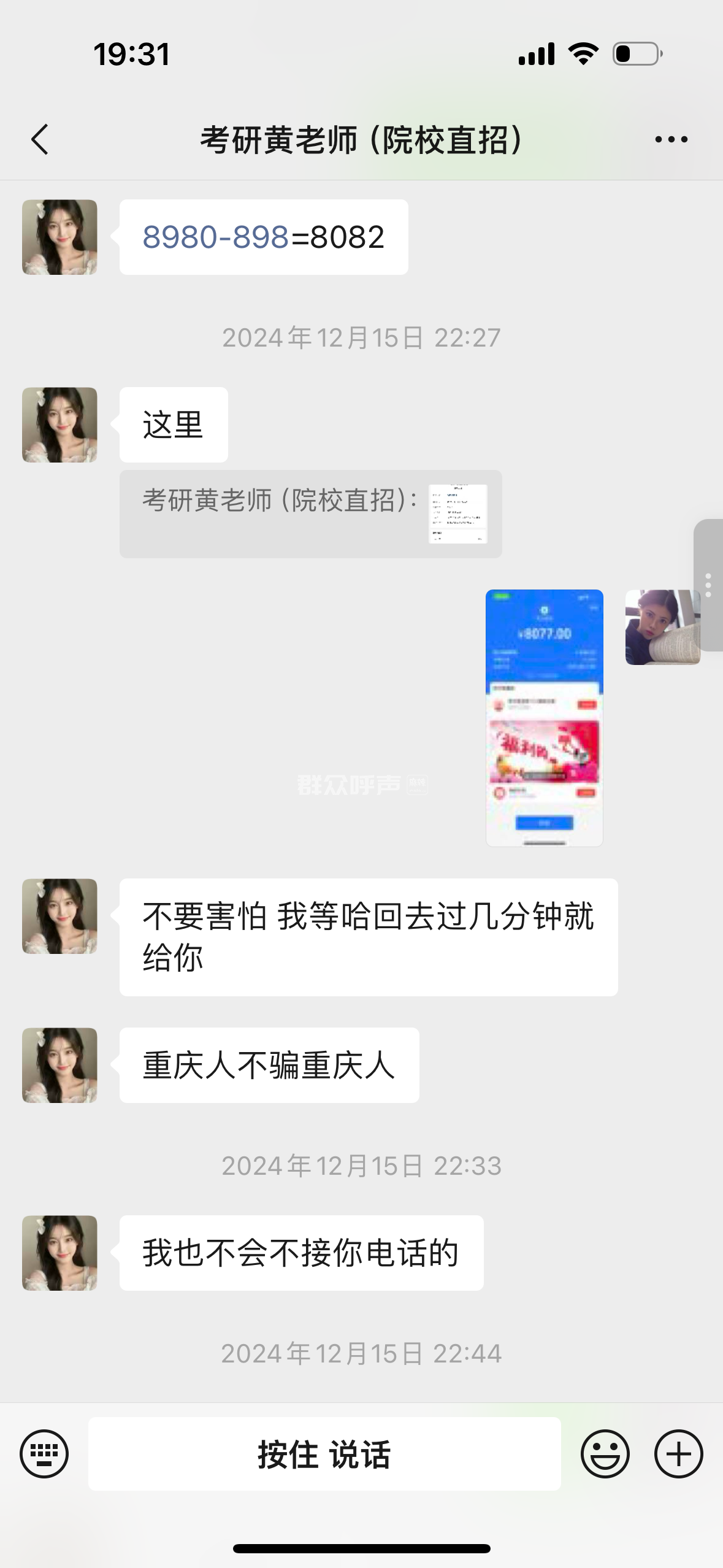Open sender avatar next to 这里
The height and width of the screenshot is (1568, 723).
[x=59, y=425]
